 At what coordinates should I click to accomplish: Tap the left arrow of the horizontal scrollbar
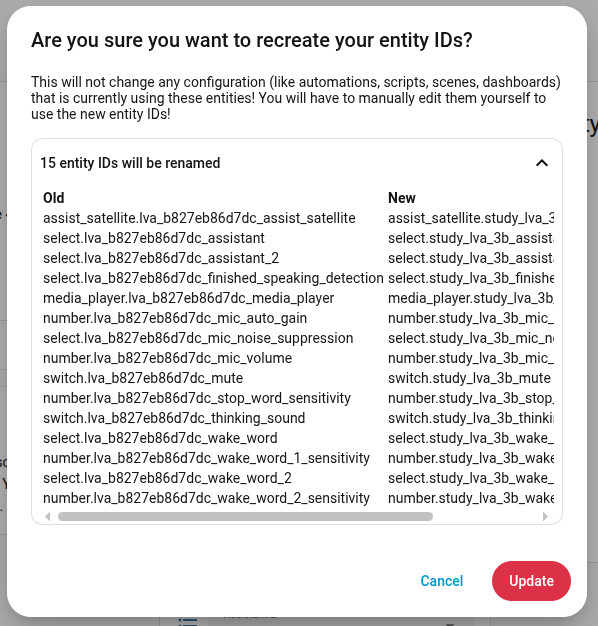48,517
